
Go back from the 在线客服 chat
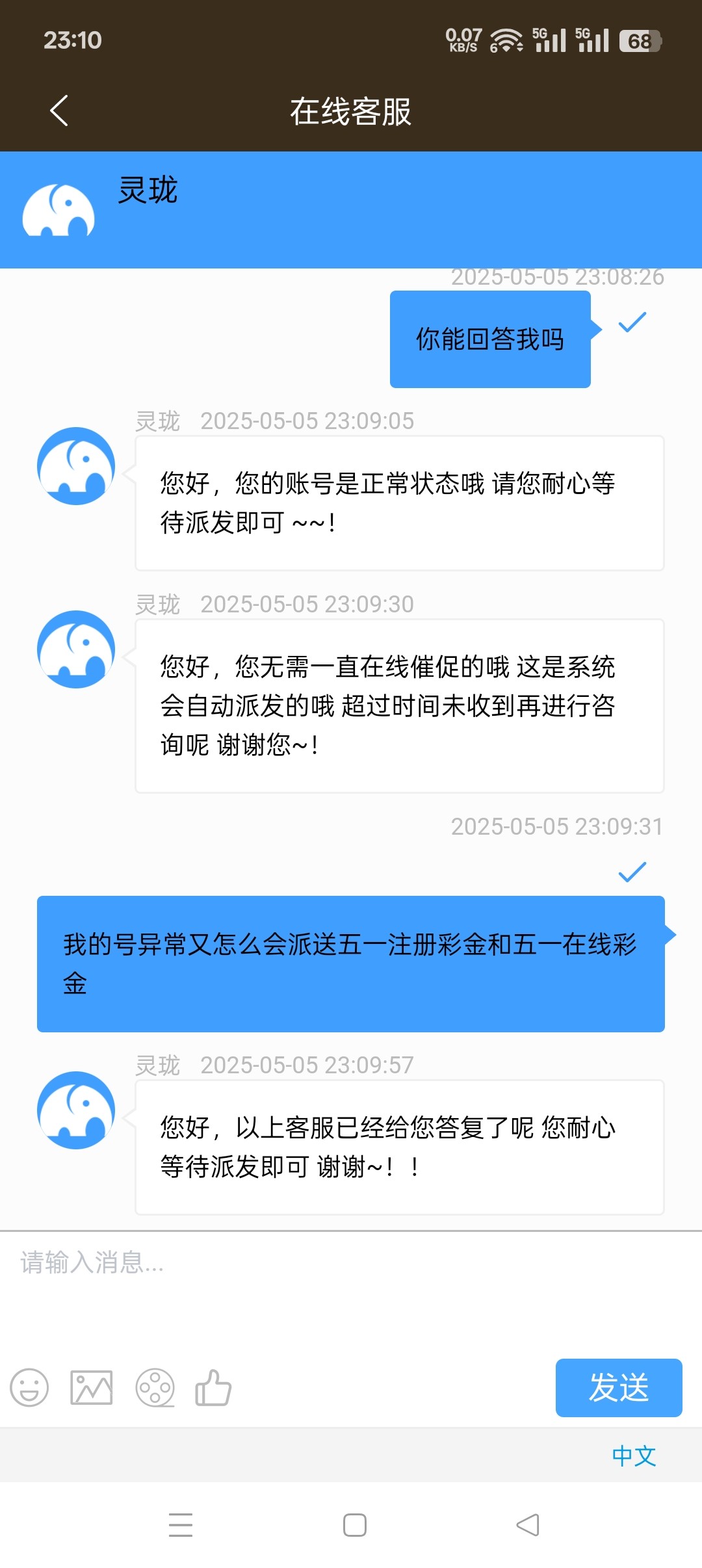pos(59,111)
